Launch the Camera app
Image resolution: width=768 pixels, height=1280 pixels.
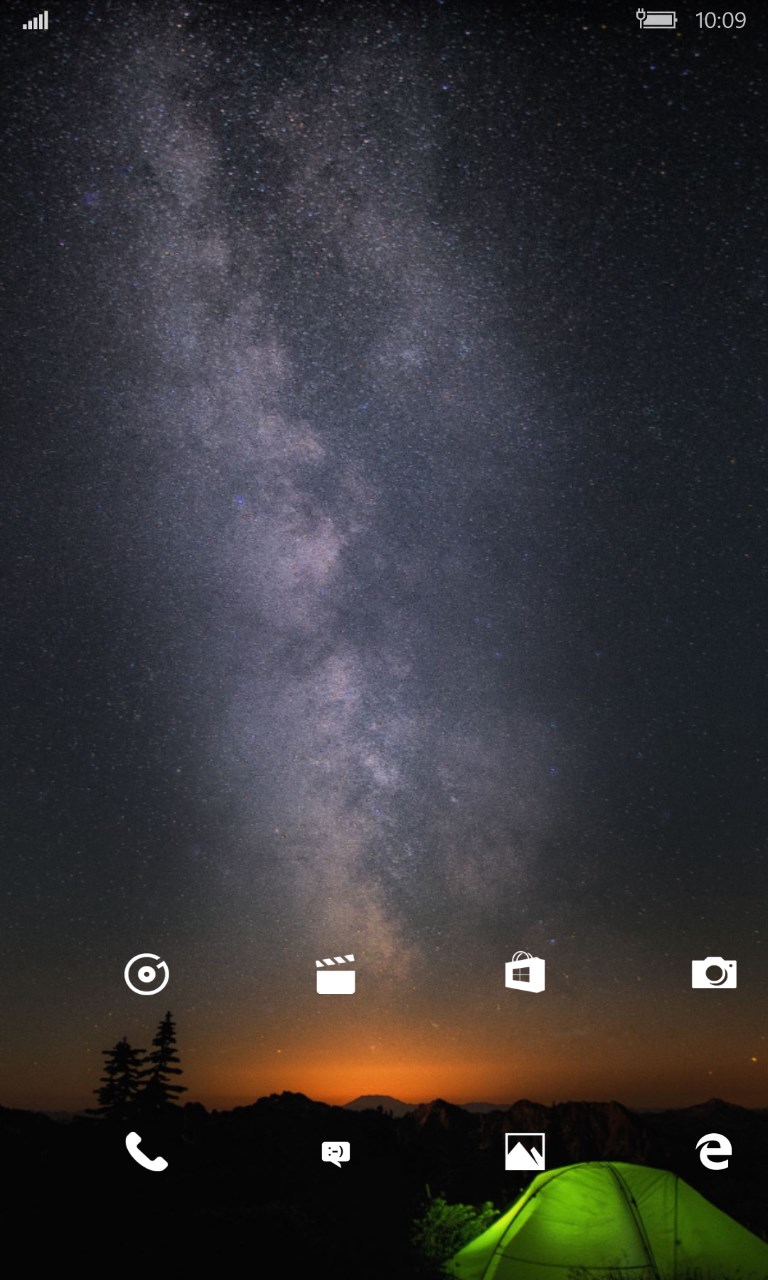(714, 973)
